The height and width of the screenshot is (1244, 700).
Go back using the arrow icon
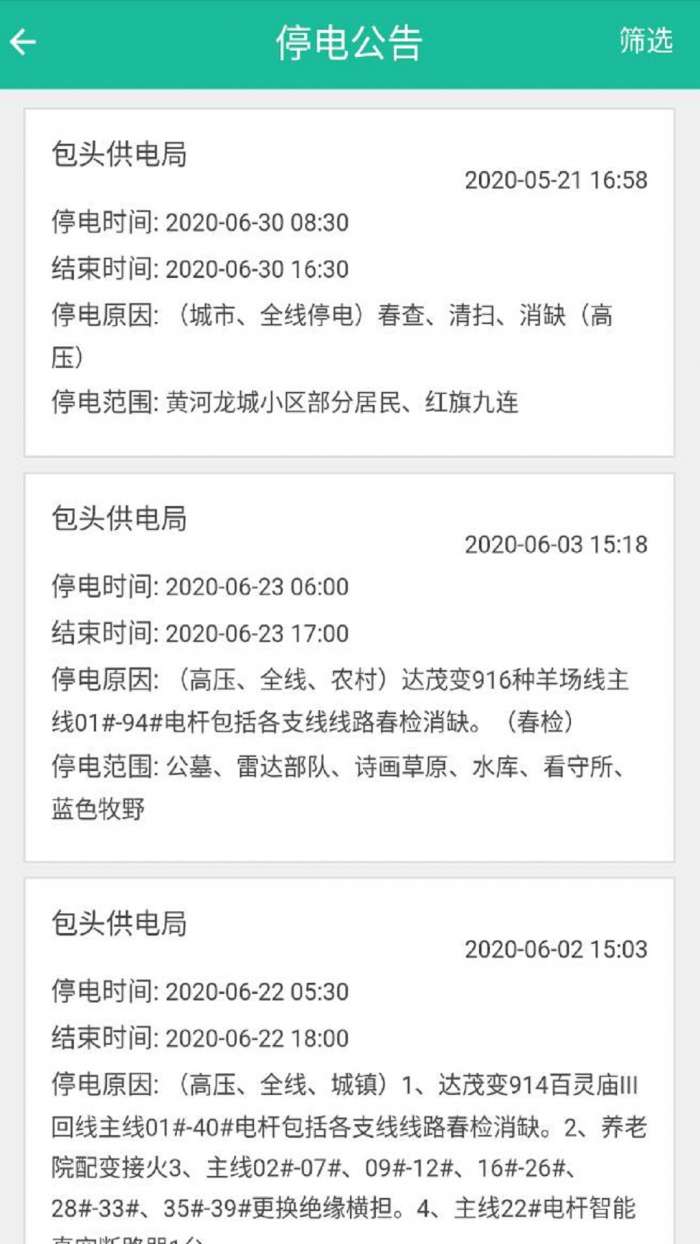click(x=23, y=42)
